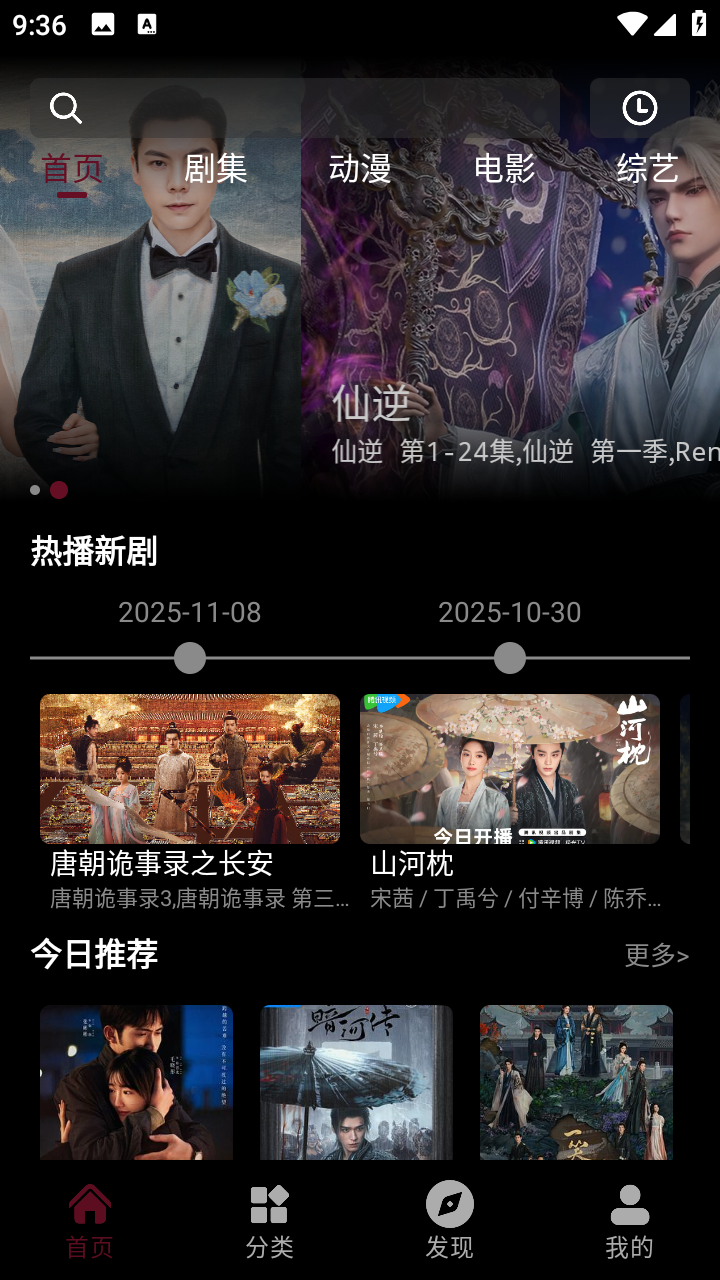Select the second carousel indicator dot
The height and width of the screenshot is (1280, 720).
click(57, 490)
